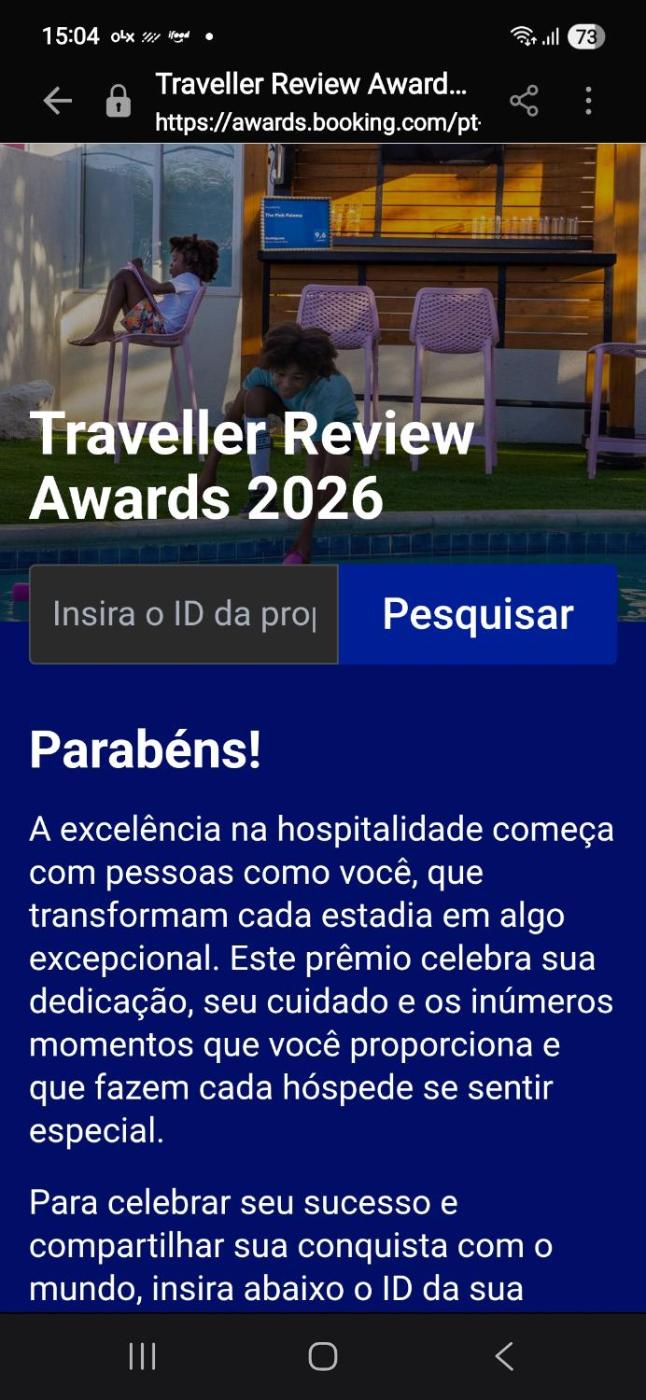Go back using the browser's top arrow

tap(58, 101)
